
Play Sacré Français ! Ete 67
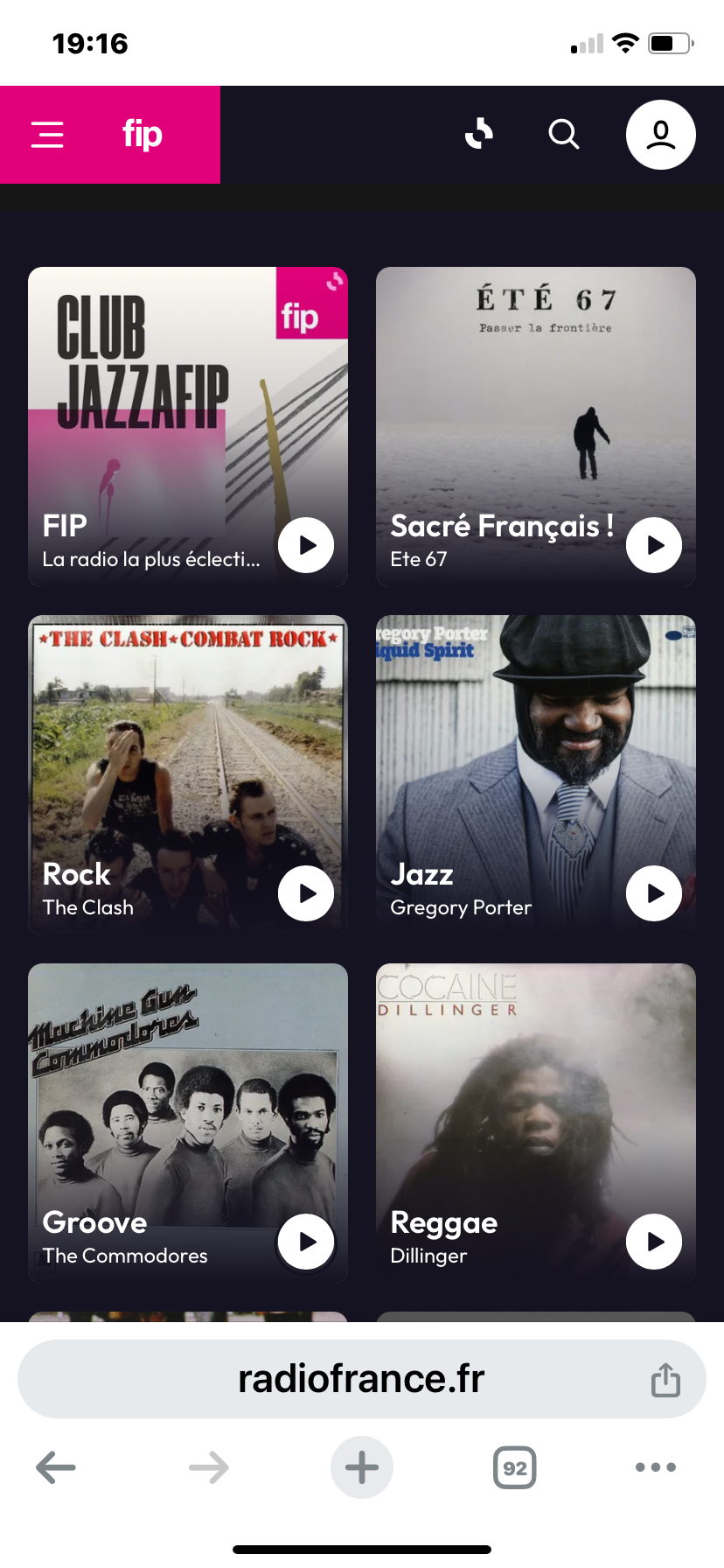(654, 545)
